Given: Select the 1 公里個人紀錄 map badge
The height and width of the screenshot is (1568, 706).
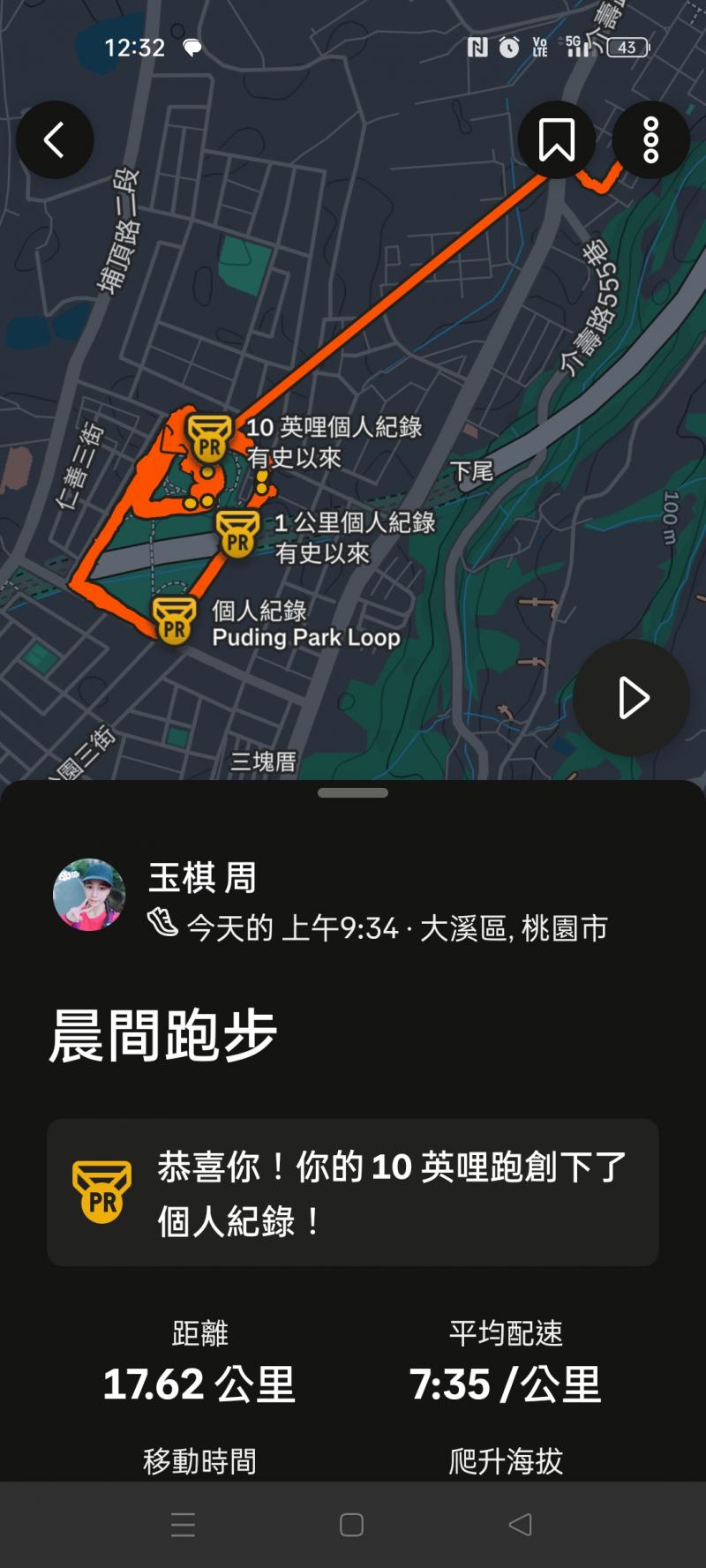Looking at the screenshot, I should [237, 534].
